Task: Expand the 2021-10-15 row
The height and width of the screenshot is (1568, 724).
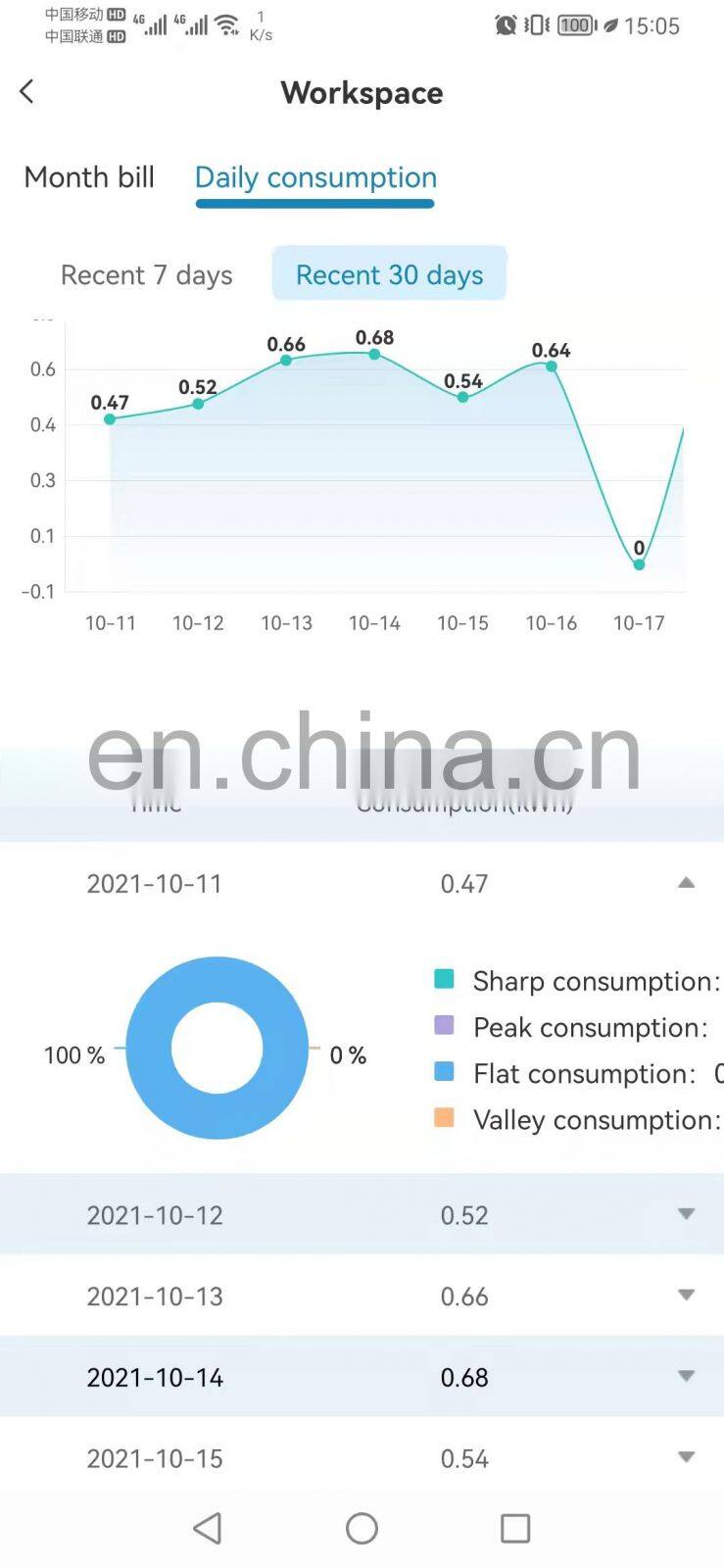Action: [686, 1457]
